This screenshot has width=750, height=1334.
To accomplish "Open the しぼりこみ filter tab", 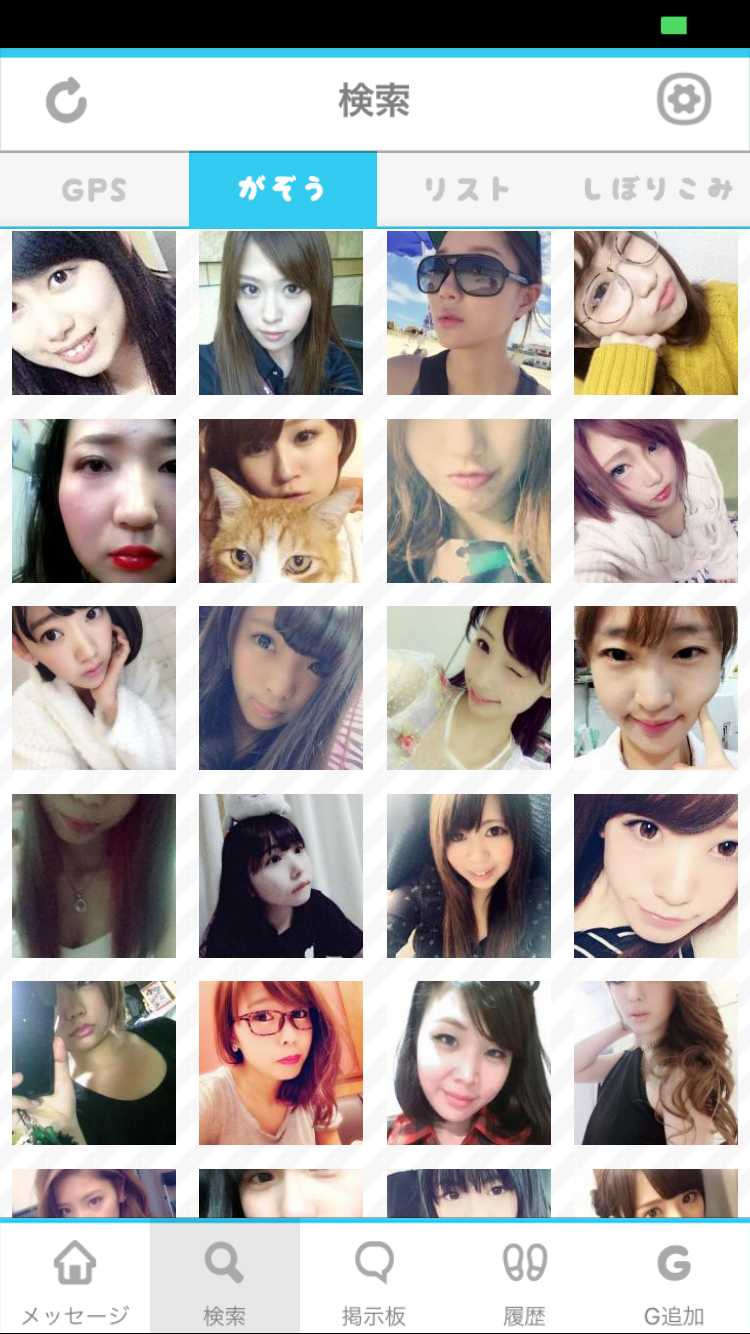I will [x=658, y=190].
